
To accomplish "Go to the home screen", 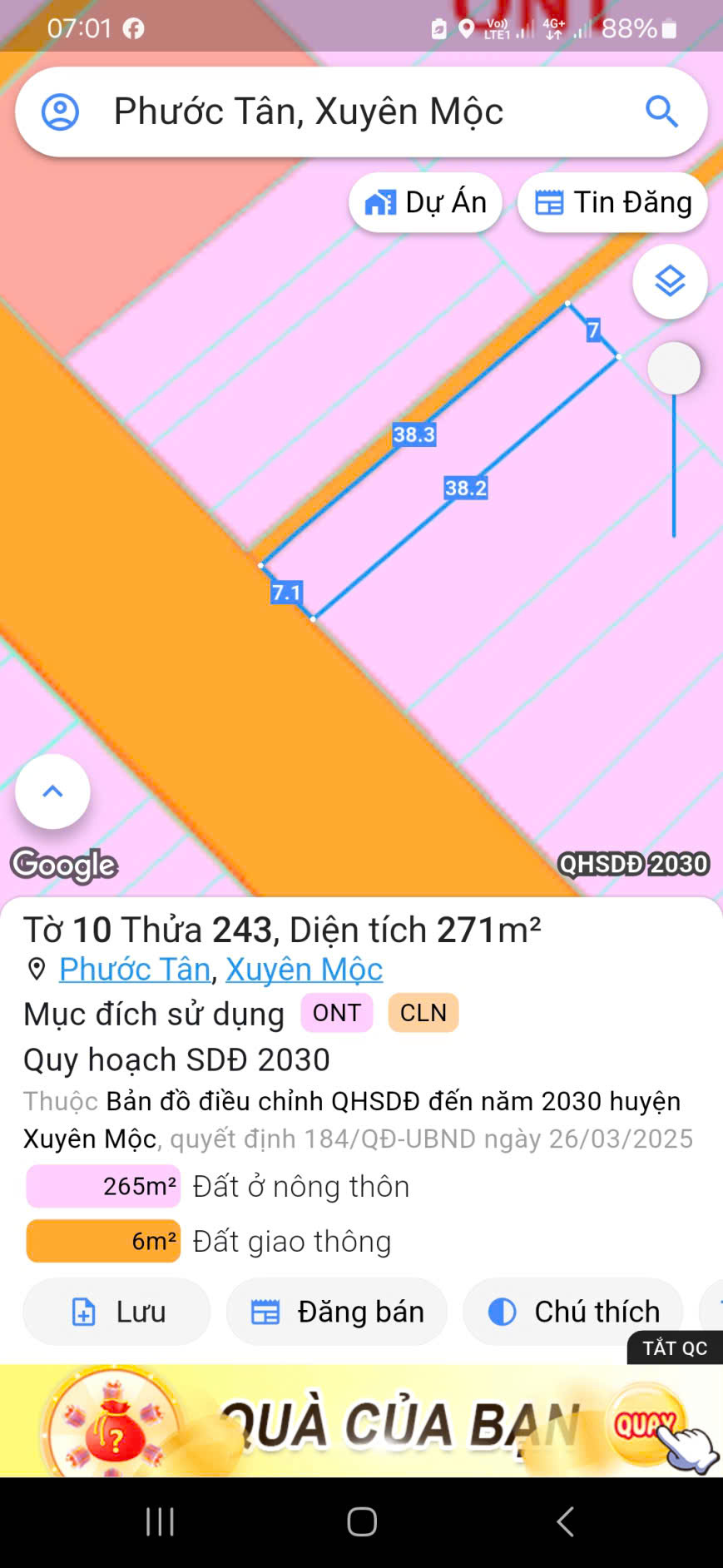I will tap(362, 1521).
